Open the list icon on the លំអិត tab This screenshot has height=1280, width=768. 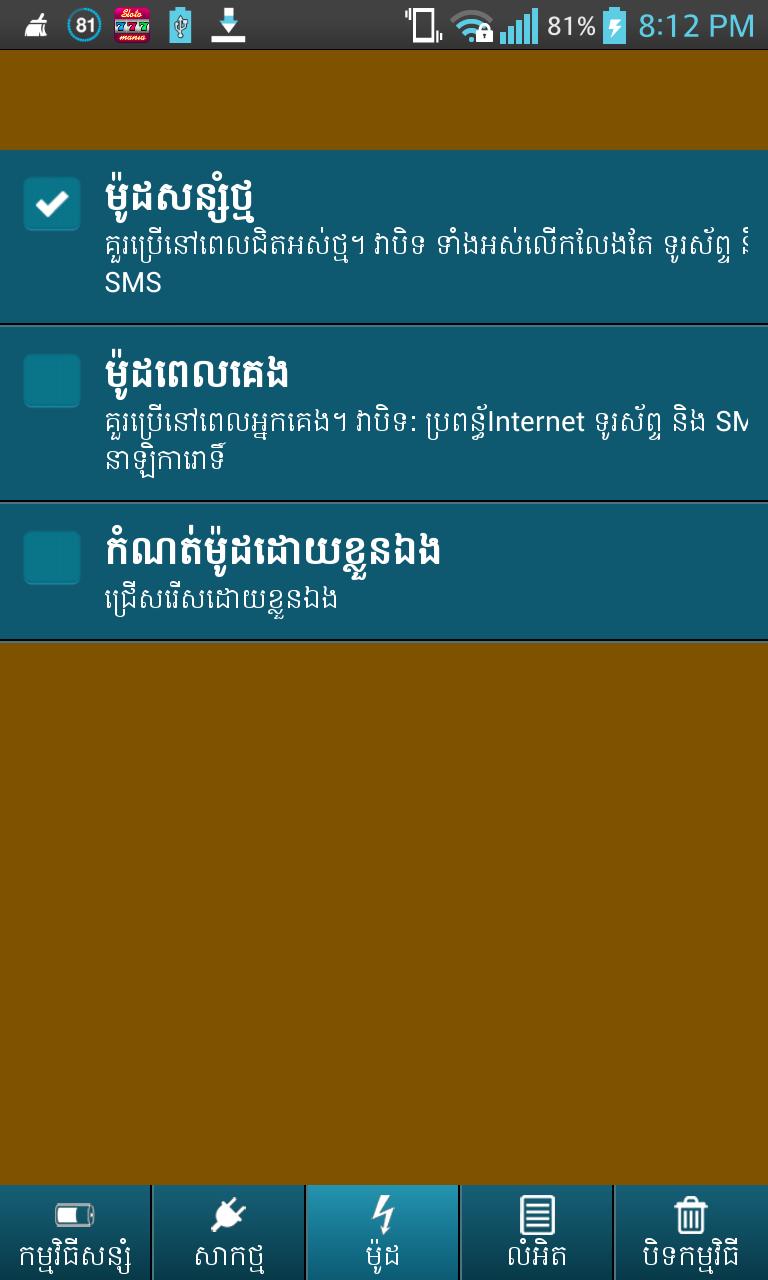tap(537, 1214)
